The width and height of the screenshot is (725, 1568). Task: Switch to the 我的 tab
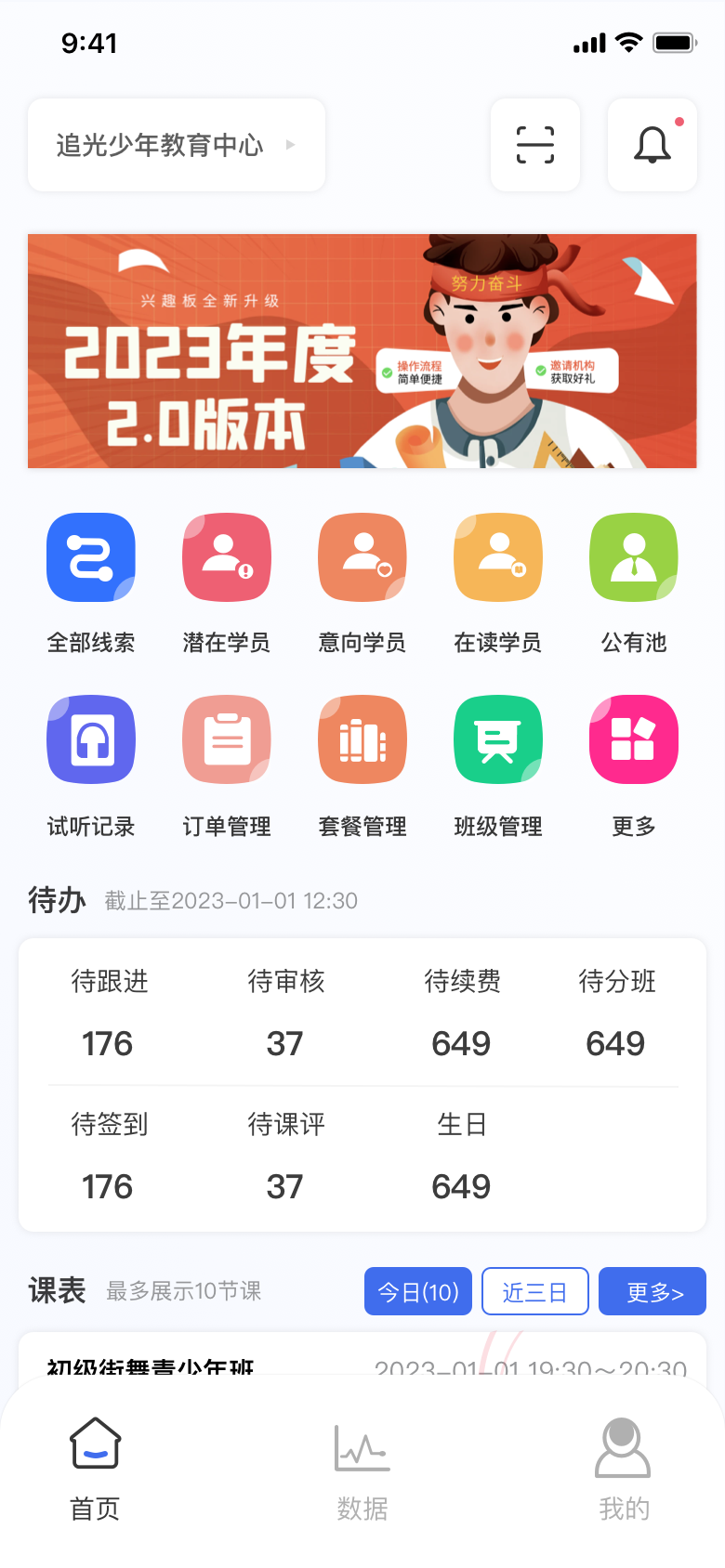[624, 1470]
